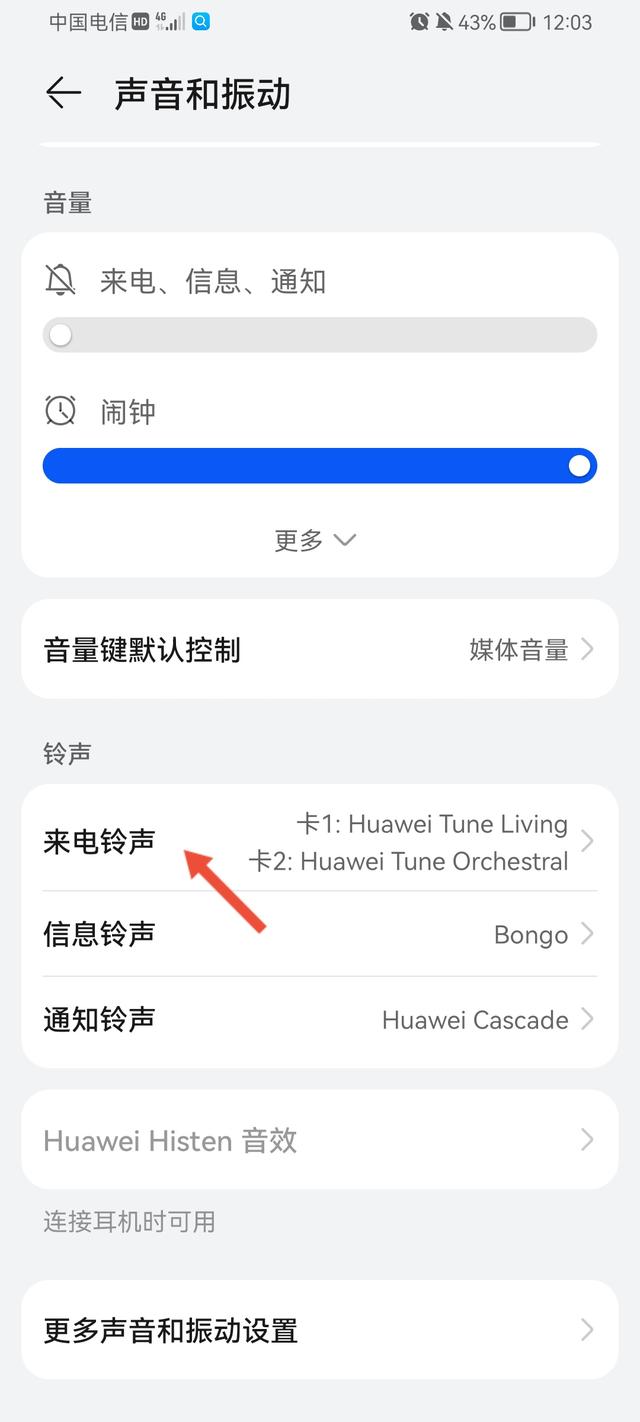Open 音量键默认控制 setting

coord(320,650)
